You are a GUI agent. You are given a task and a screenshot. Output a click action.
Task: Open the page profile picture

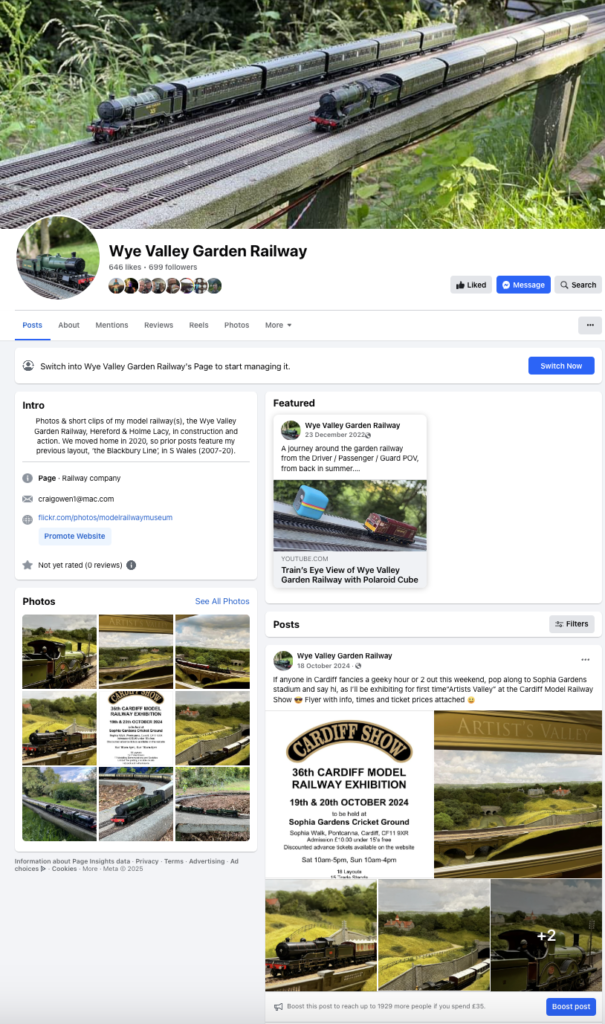tap(58, 258)
